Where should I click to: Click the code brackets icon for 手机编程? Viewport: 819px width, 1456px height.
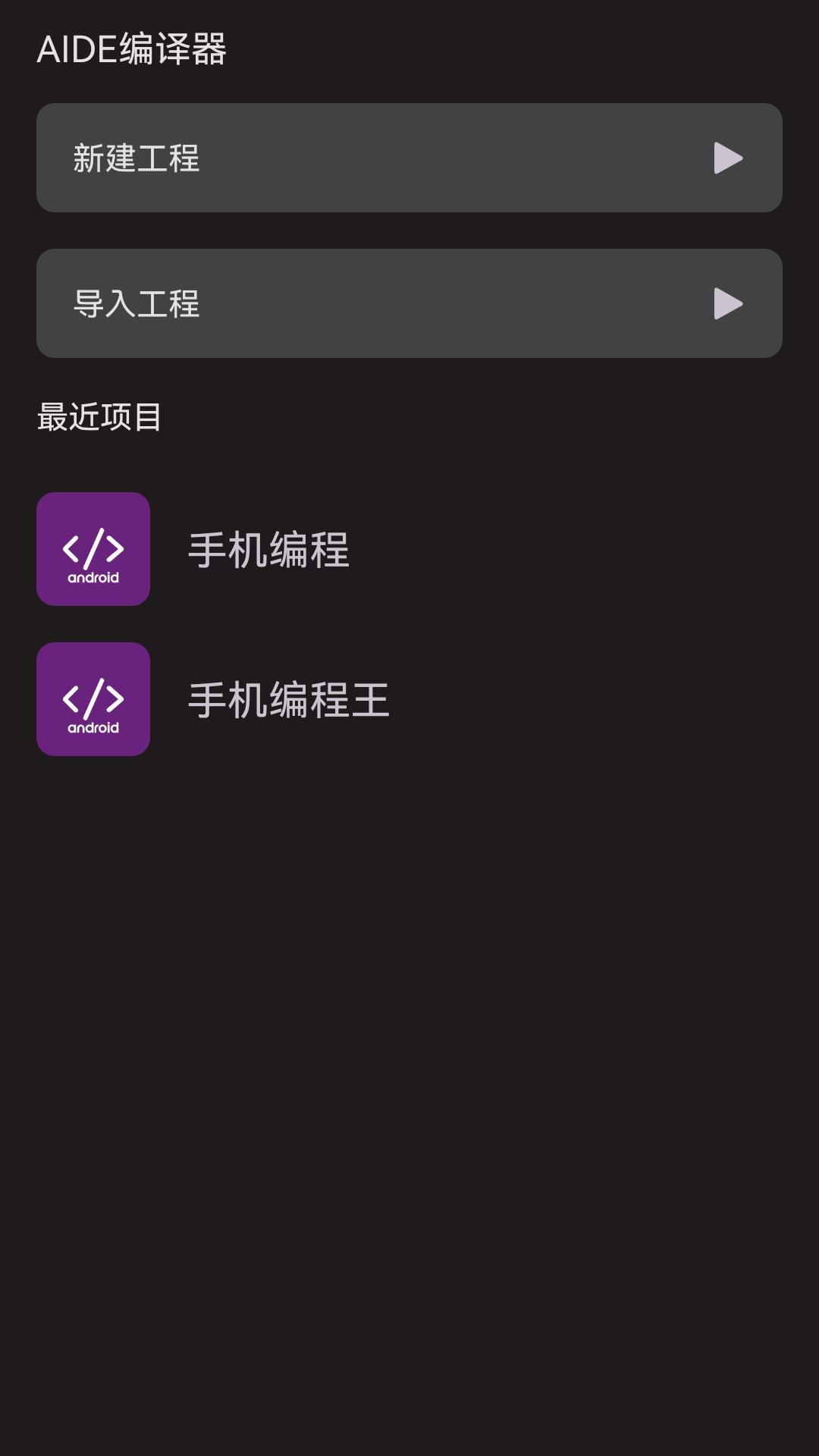93,544
